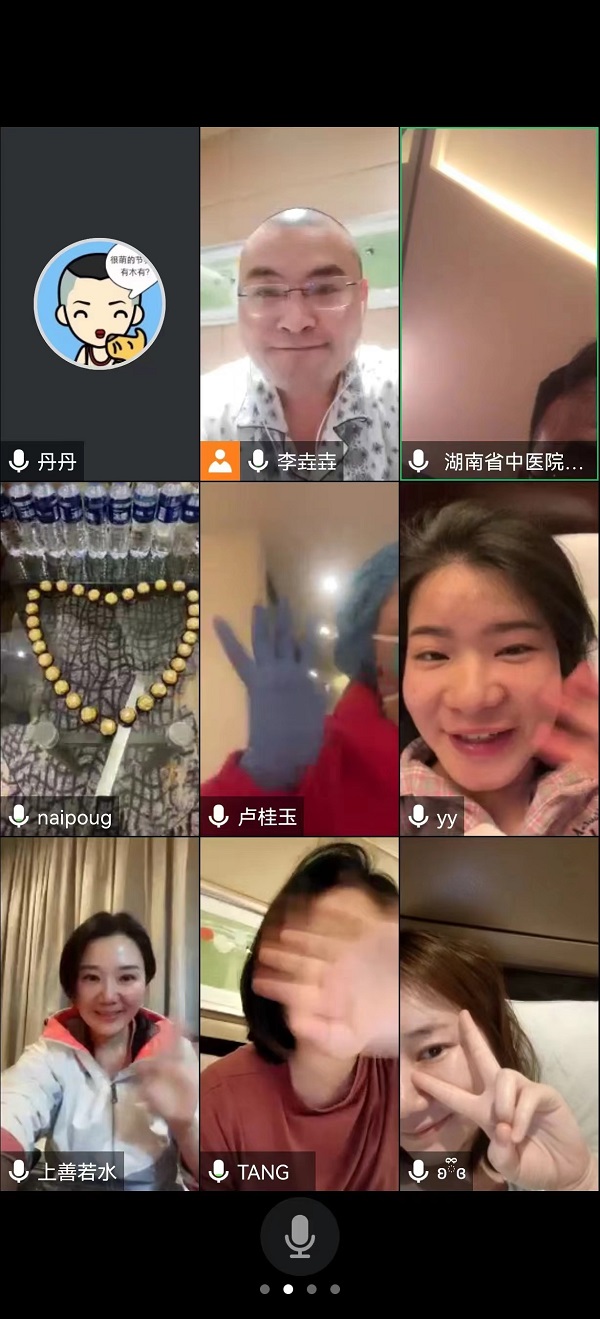Select 上善若水's video tile

[x=99, y=1013]
